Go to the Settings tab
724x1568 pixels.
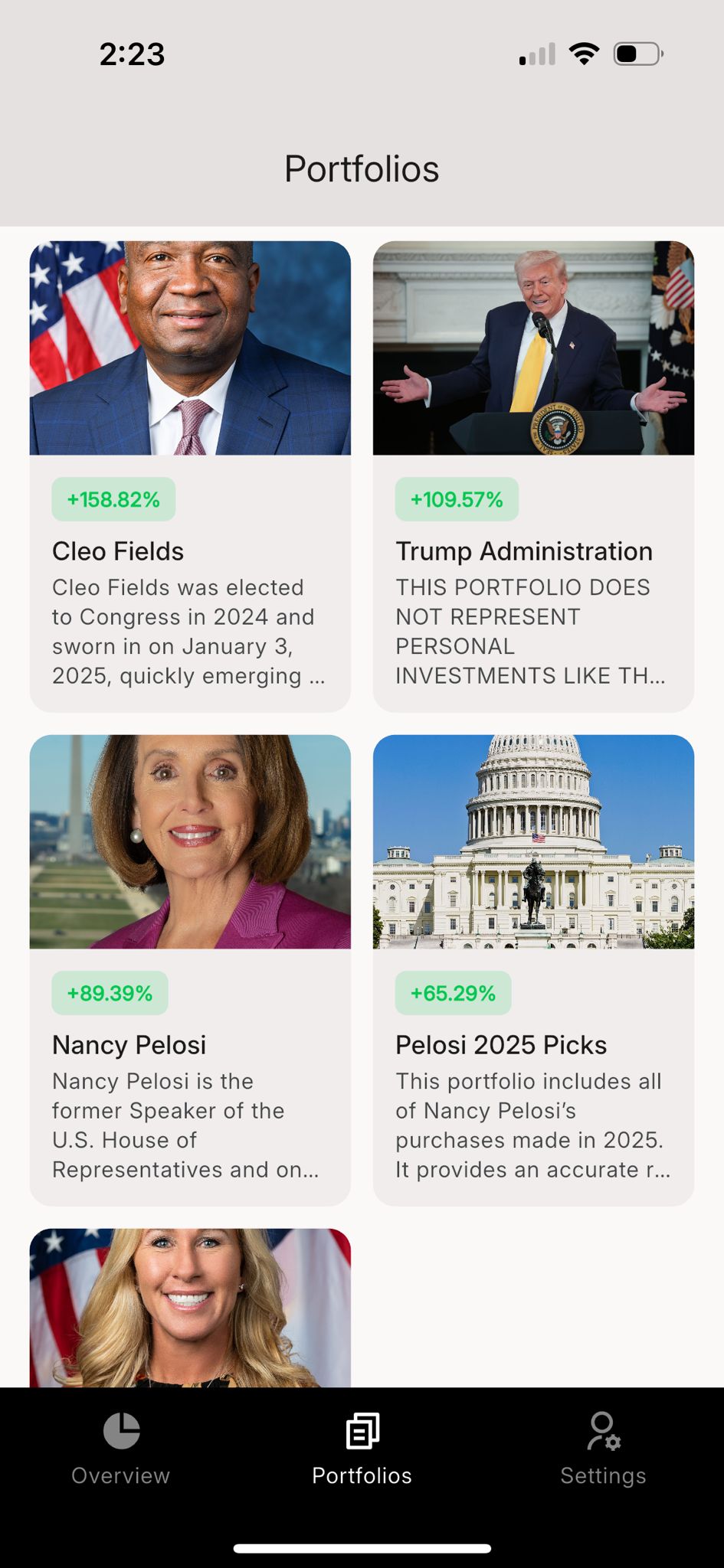click(603, 1449)
